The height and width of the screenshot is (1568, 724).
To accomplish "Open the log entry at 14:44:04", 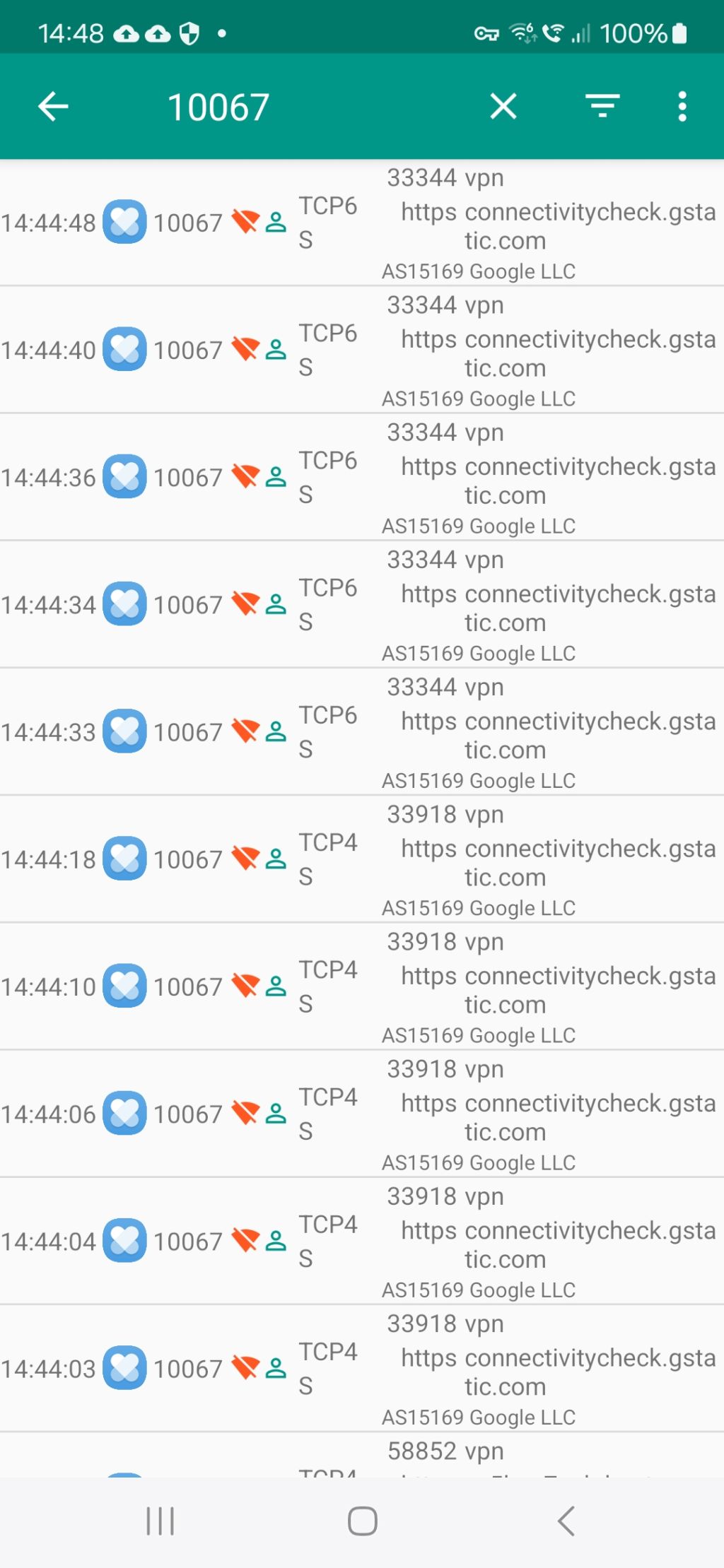I will 362,1241.
